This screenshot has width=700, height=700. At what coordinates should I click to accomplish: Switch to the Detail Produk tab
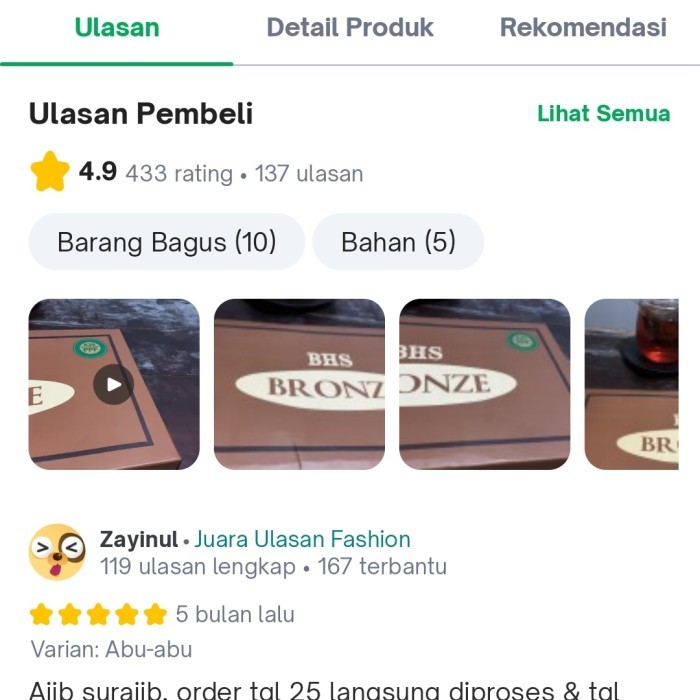pyautogui.click(x=349, y=28)
